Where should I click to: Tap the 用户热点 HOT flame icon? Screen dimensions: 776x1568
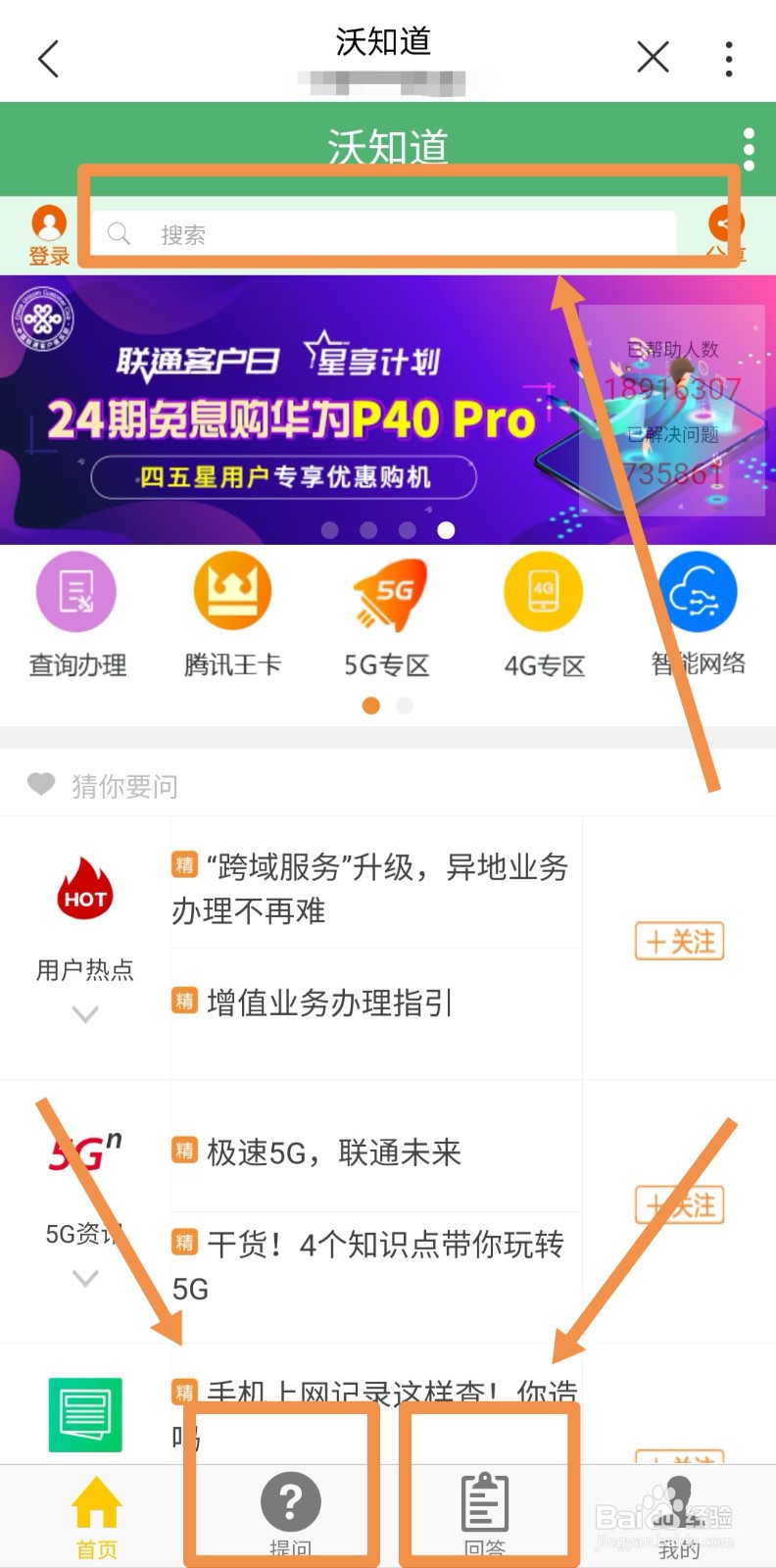click(x=84, y=888)
